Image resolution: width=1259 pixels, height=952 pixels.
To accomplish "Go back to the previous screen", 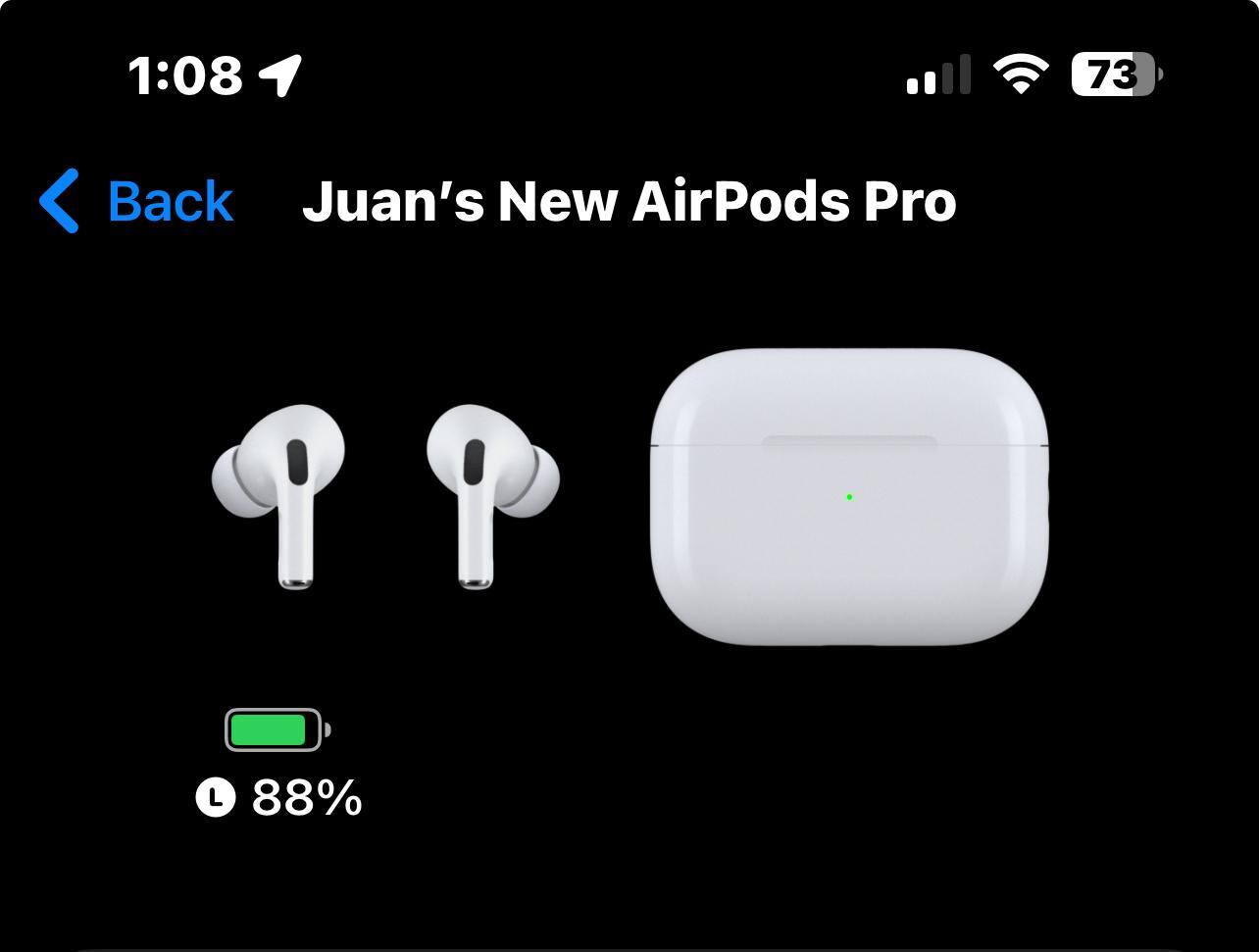I will [x=137, y=201].
